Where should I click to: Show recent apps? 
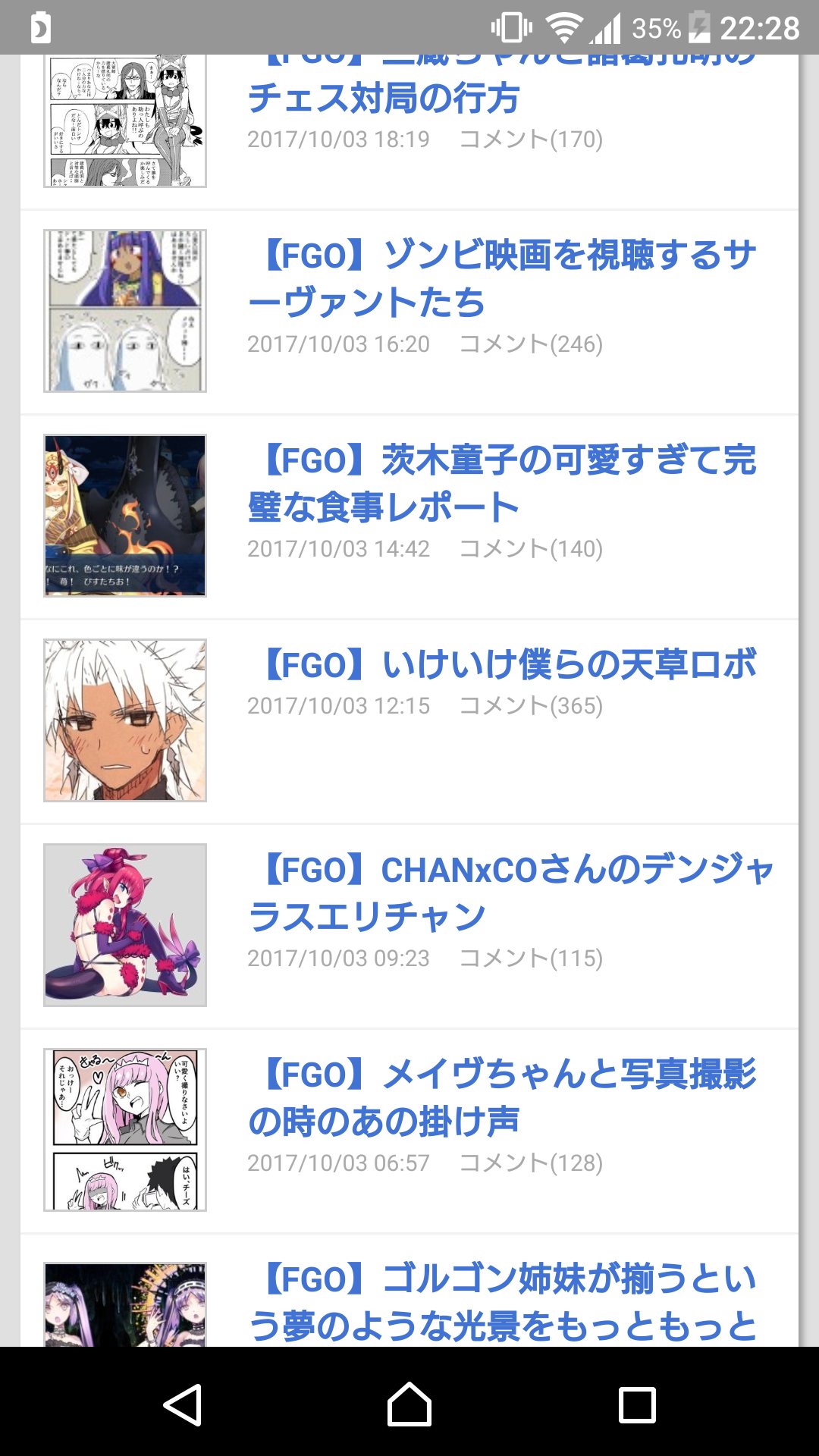pyautogui.click(x=637, y=1404)
